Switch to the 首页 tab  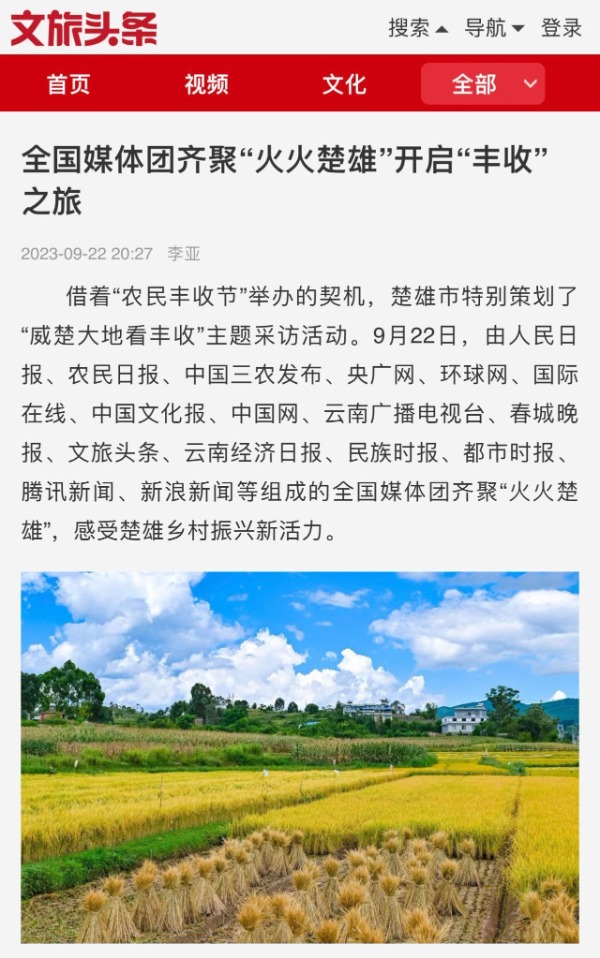(68, 84)
